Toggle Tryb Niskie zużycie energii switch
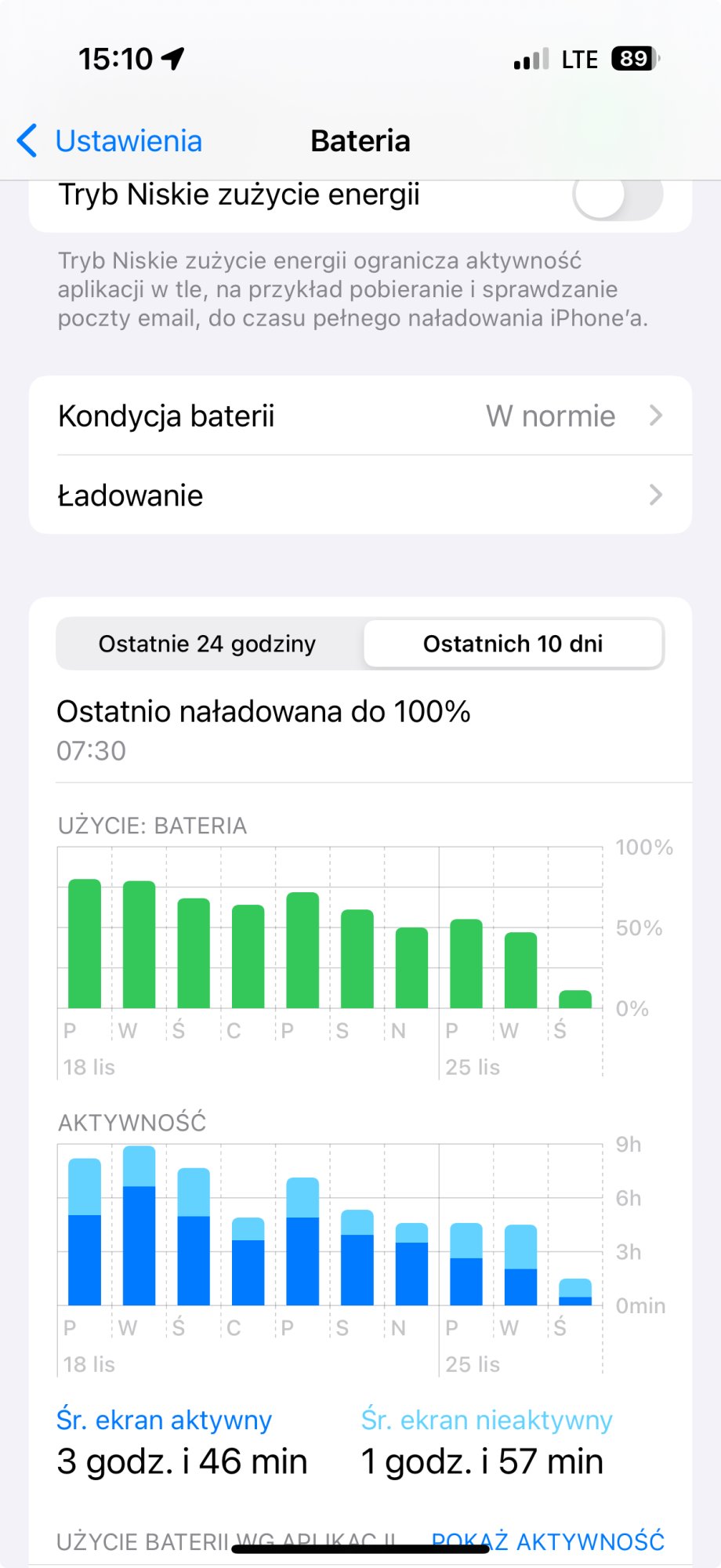Screen dimensions: 721x1568 click(617, 196)
